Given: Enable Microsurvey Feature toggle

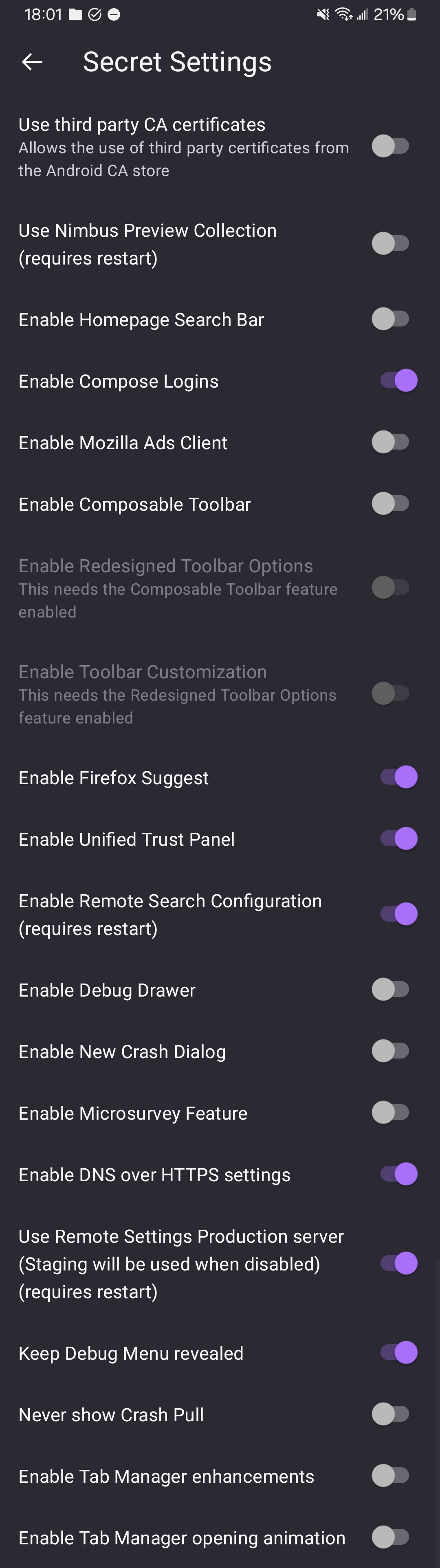Looking at the screenshot, I should 391,1113.
